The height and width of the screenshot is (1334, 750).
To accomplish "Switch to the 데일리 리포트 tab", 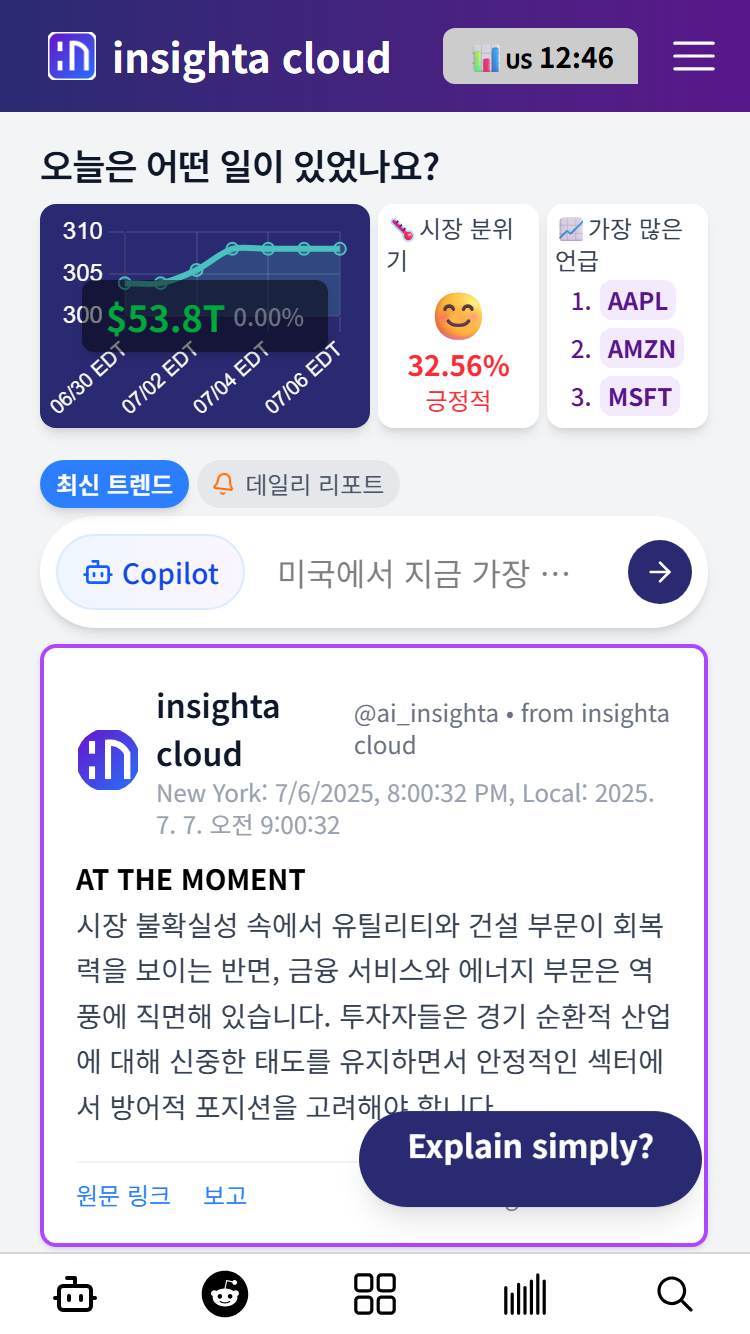I will pyautogui.click(x=298, y=484).
